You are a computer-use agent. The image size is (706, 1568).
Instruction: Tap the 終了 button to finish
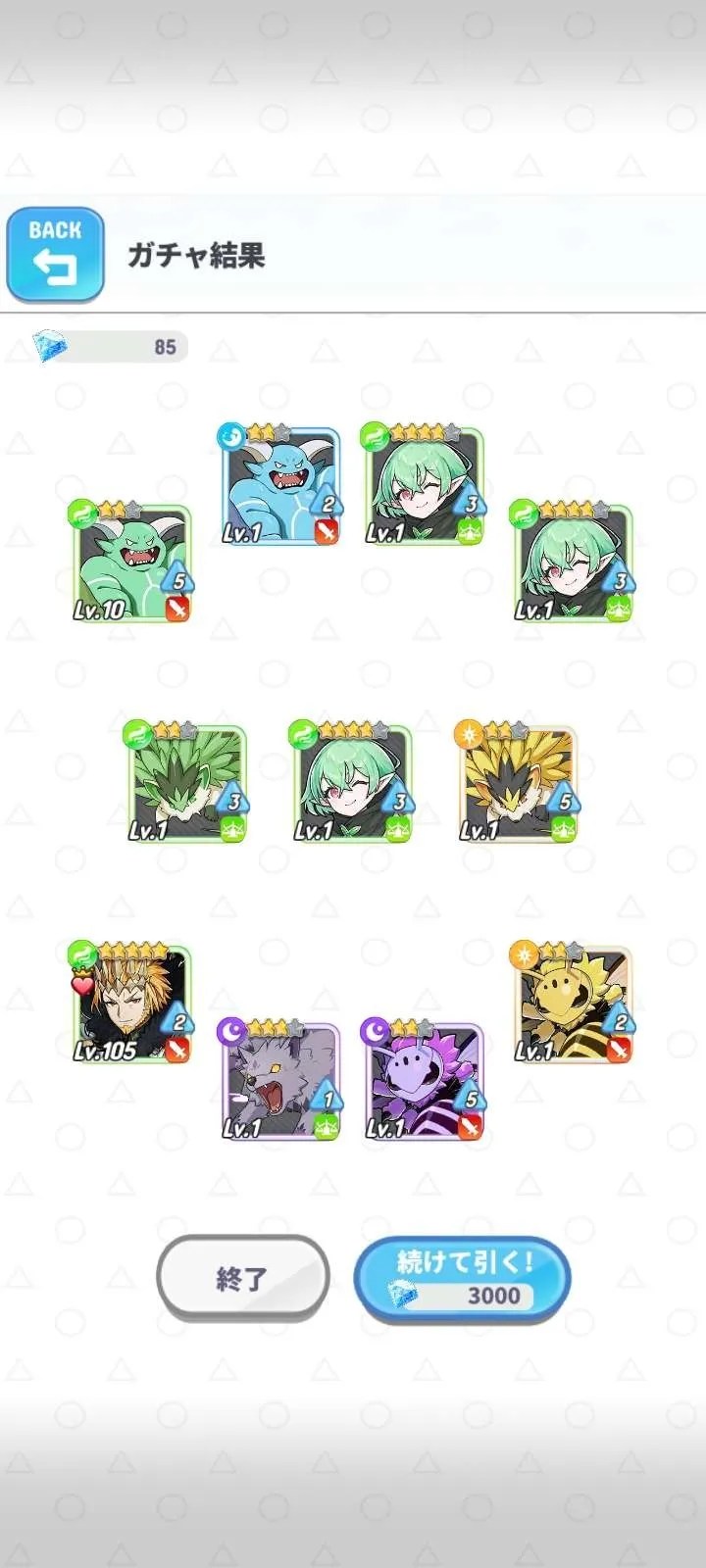[x=242, y=1278]
